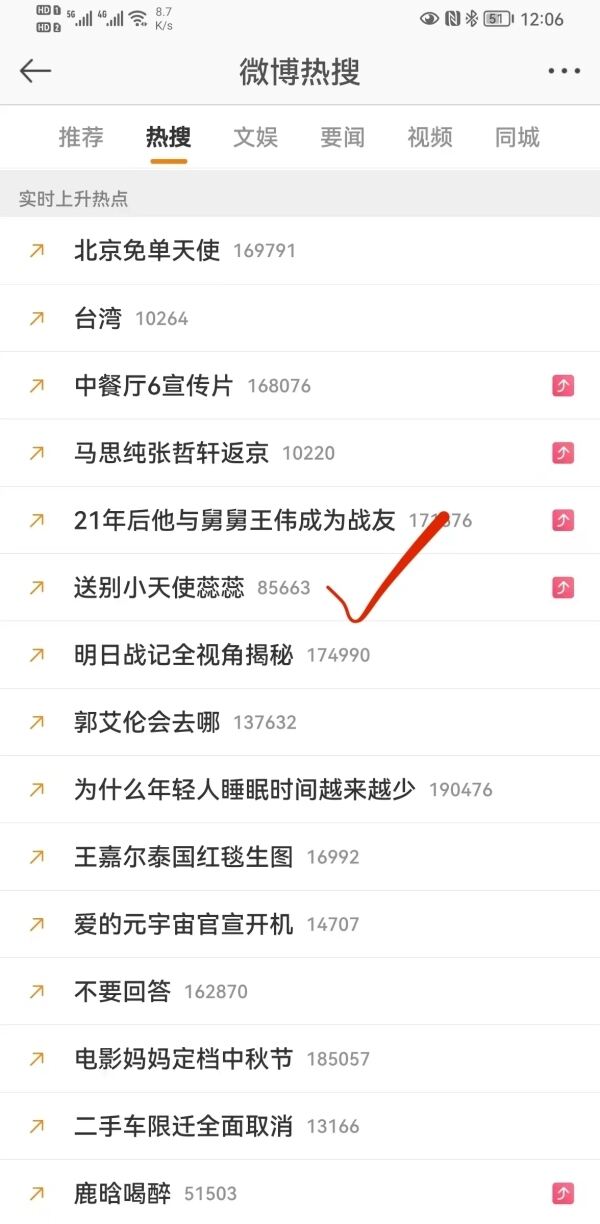The width and height of the screenshot is (600, 1224).
Task: Switch to the 推荐 tab
Action: [81, 137]
